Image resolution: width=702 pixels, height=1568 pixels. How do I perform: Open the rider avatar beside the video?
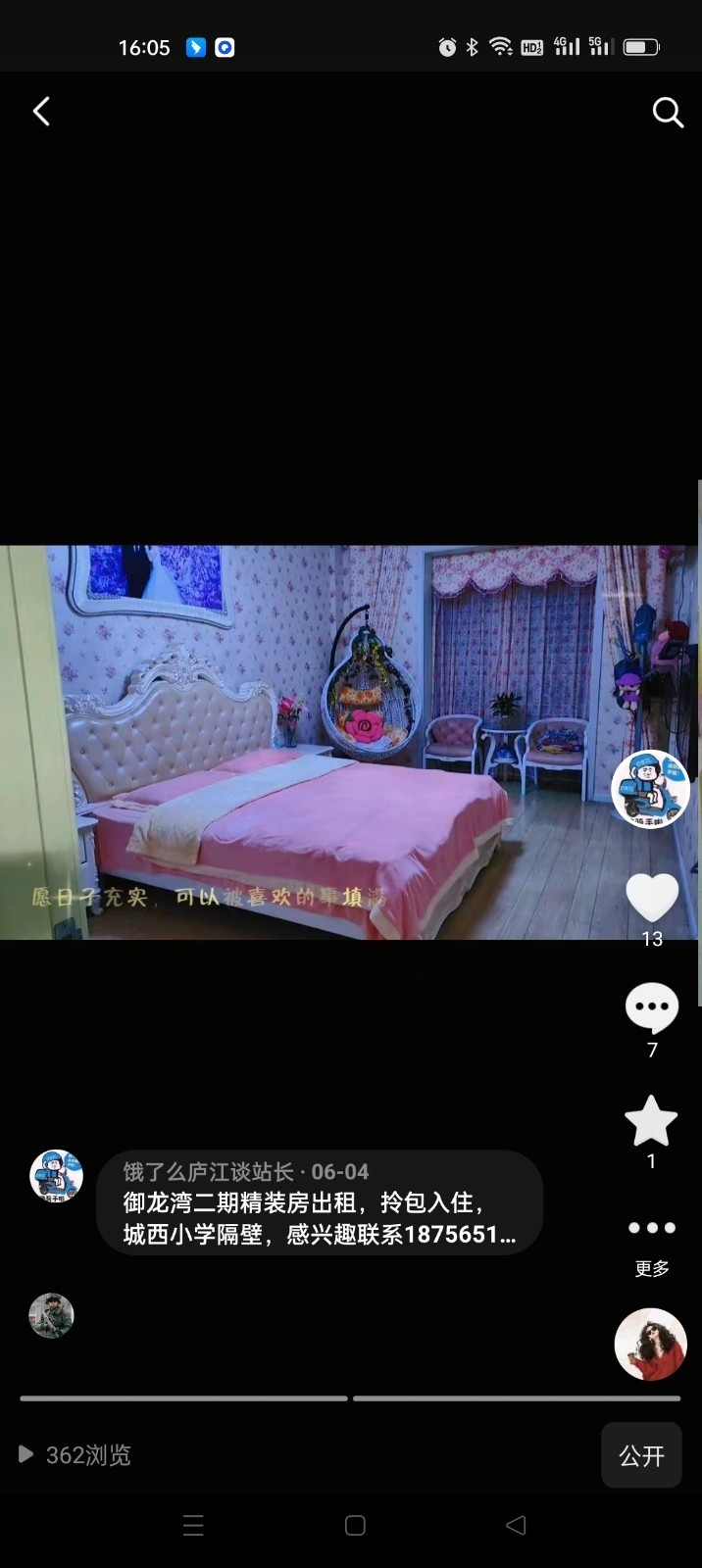point(650,789)
